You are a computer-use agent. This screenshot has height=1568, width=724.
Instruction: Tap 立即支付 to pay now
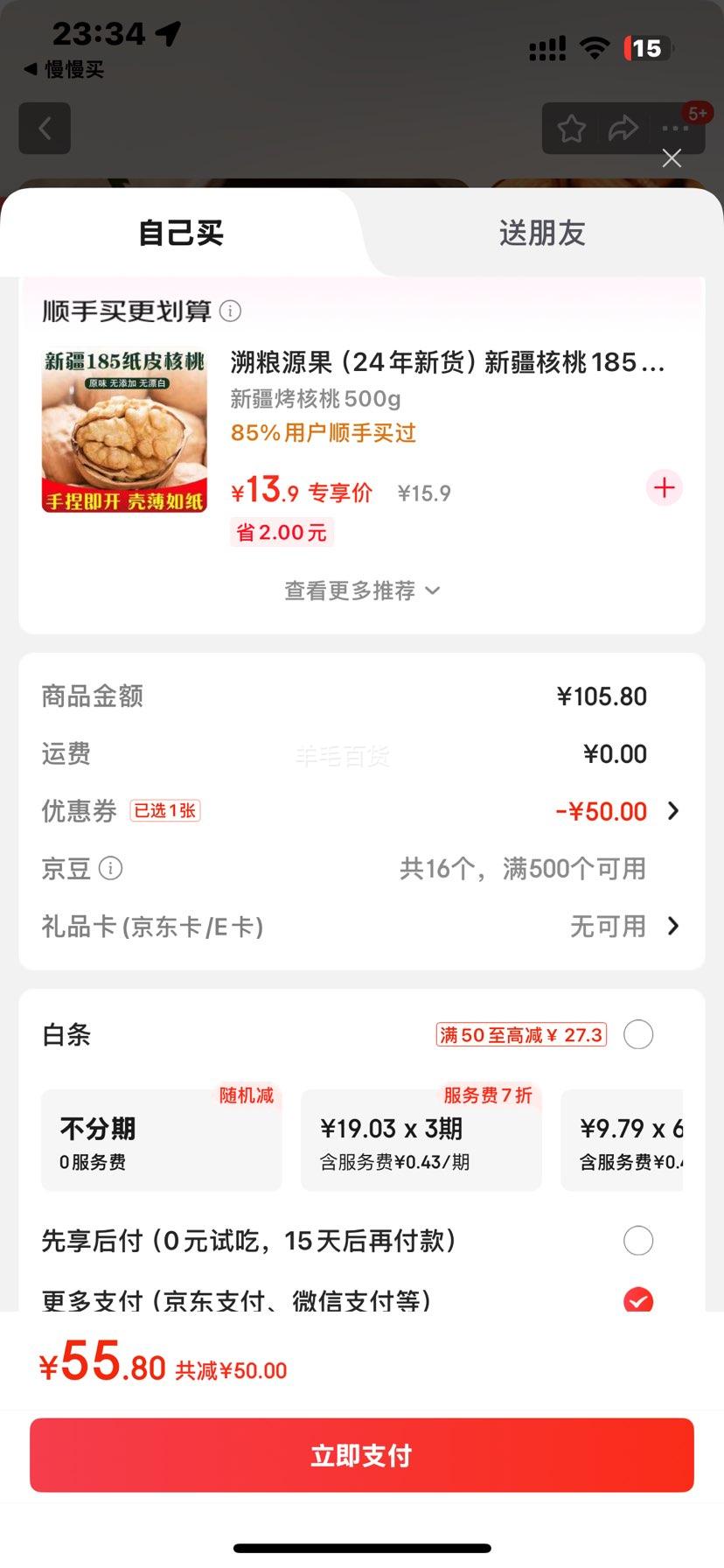361,1455
